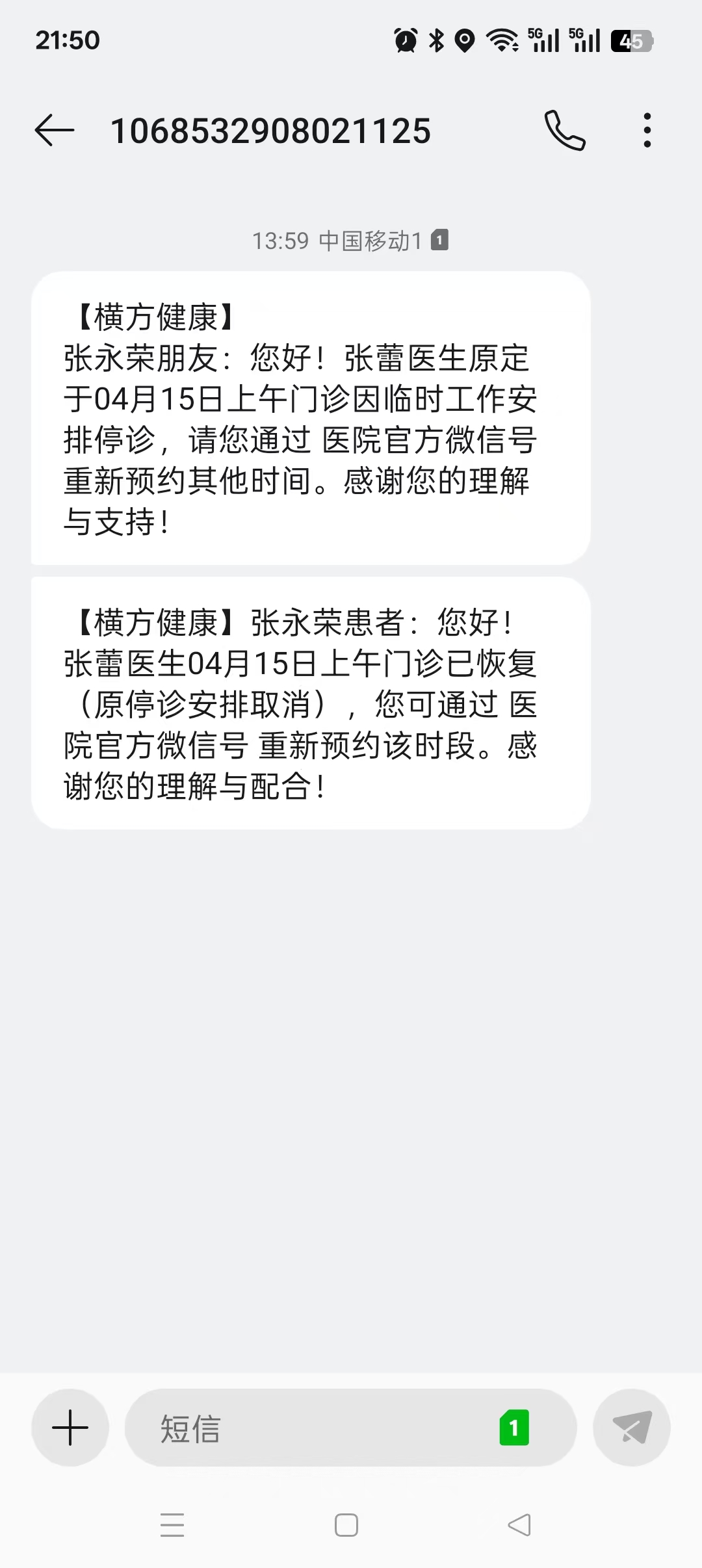The height and width of the screenshot is (1568, 702).
Task: Send the message with the paper plane
Action: (631, 1428)
